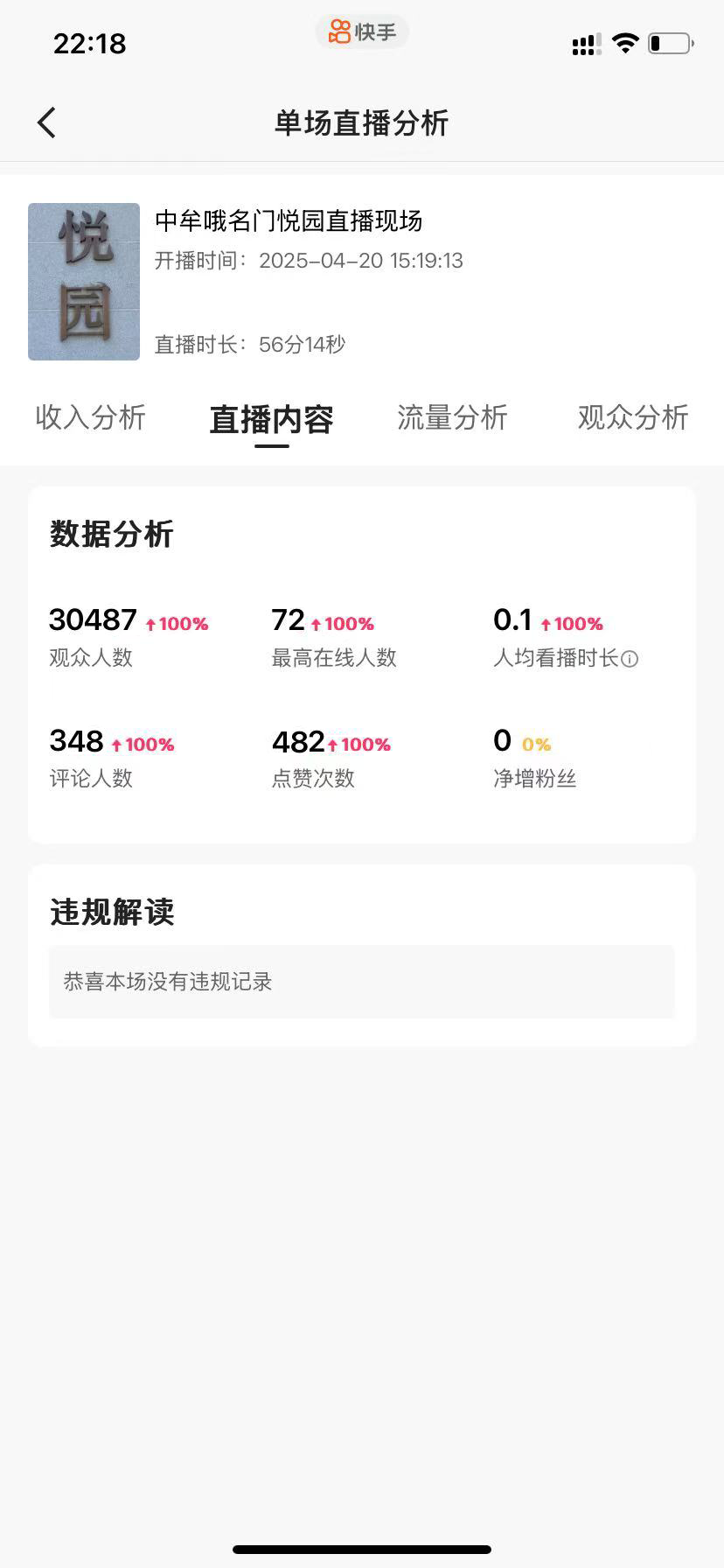Open the 悦园 live stream cover thumbnail

[84, 282]
